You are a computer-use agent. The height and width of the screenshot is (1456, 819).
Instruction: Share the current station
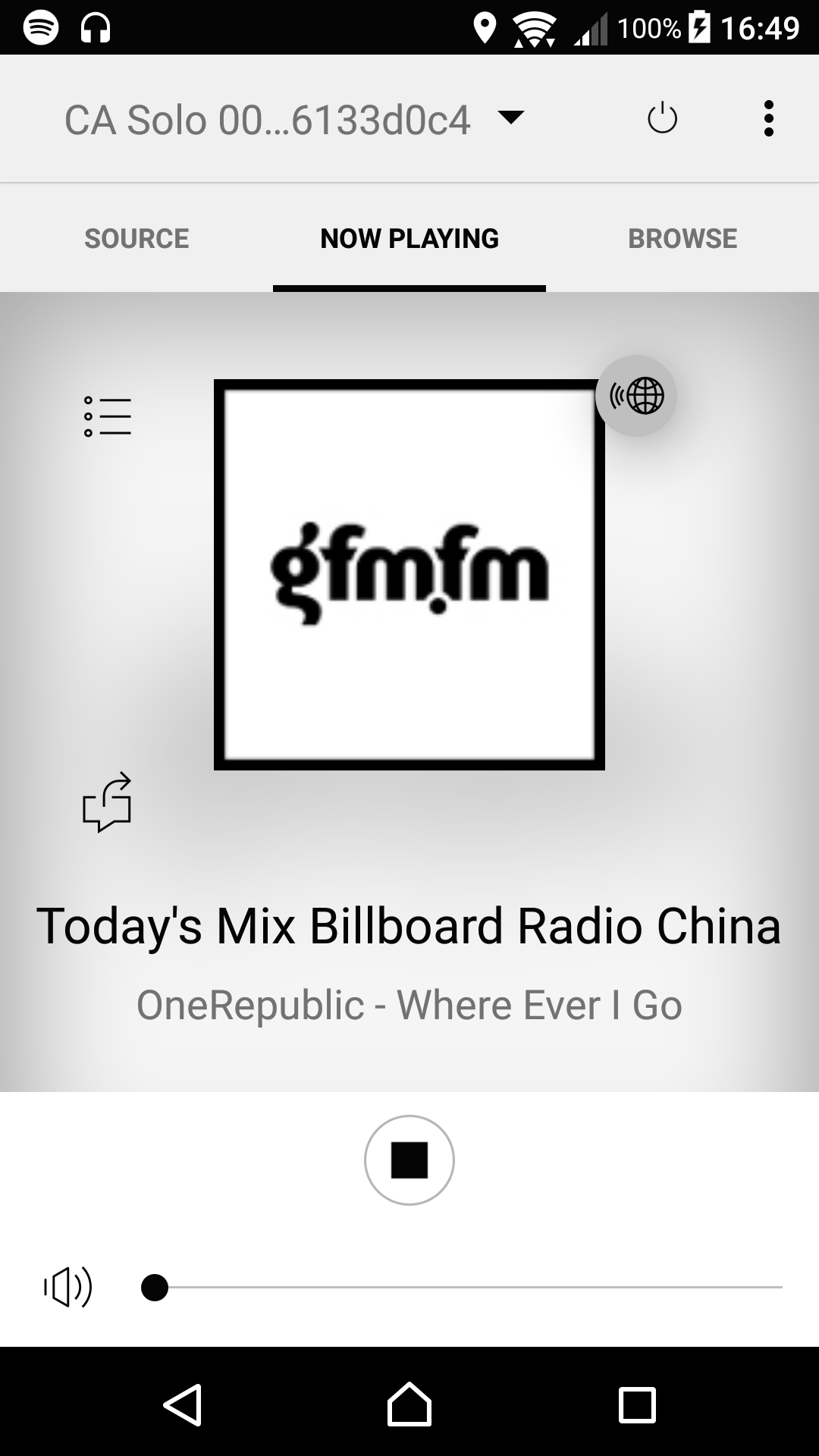pos(107,802)
